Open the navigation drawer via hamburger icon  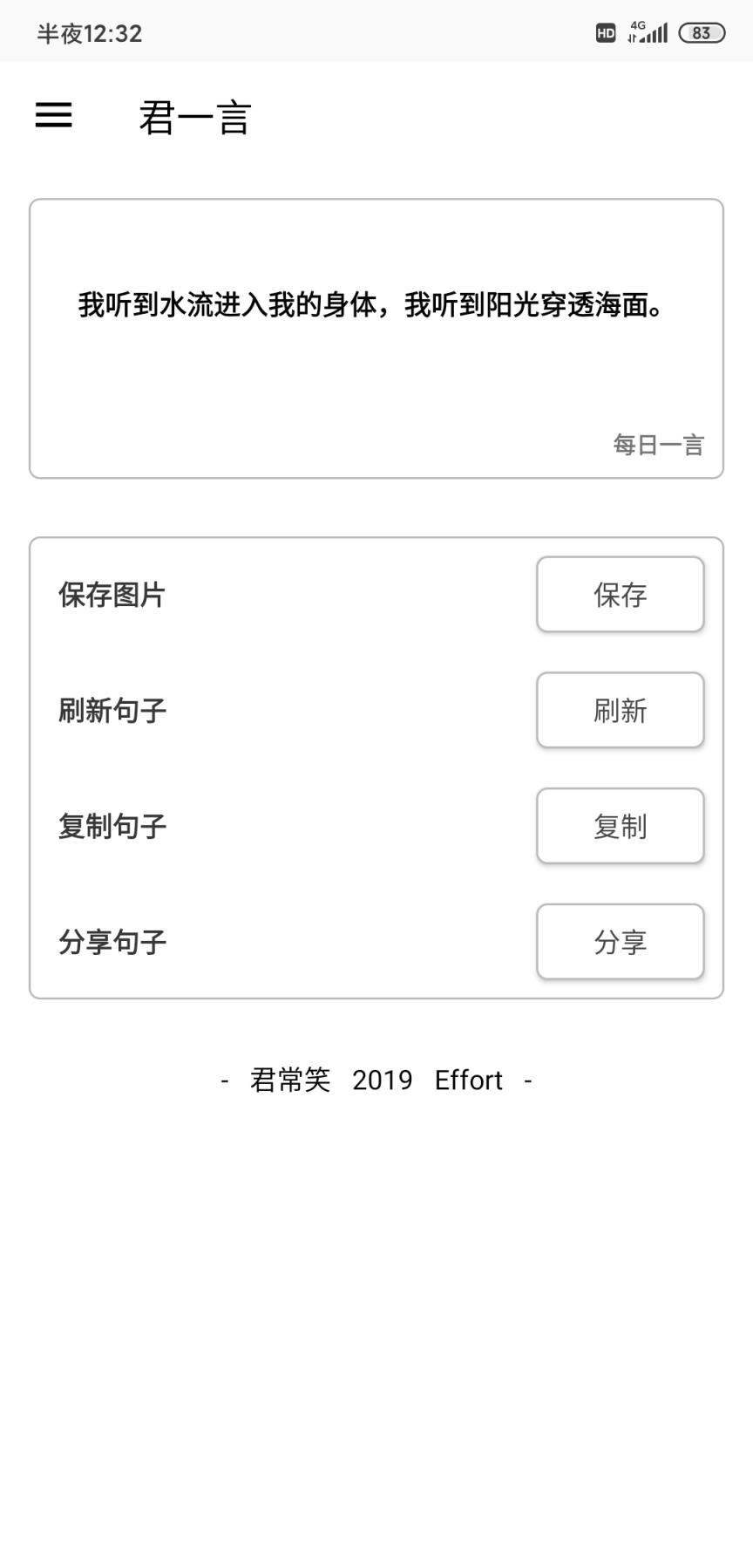(x=52, y=115)
